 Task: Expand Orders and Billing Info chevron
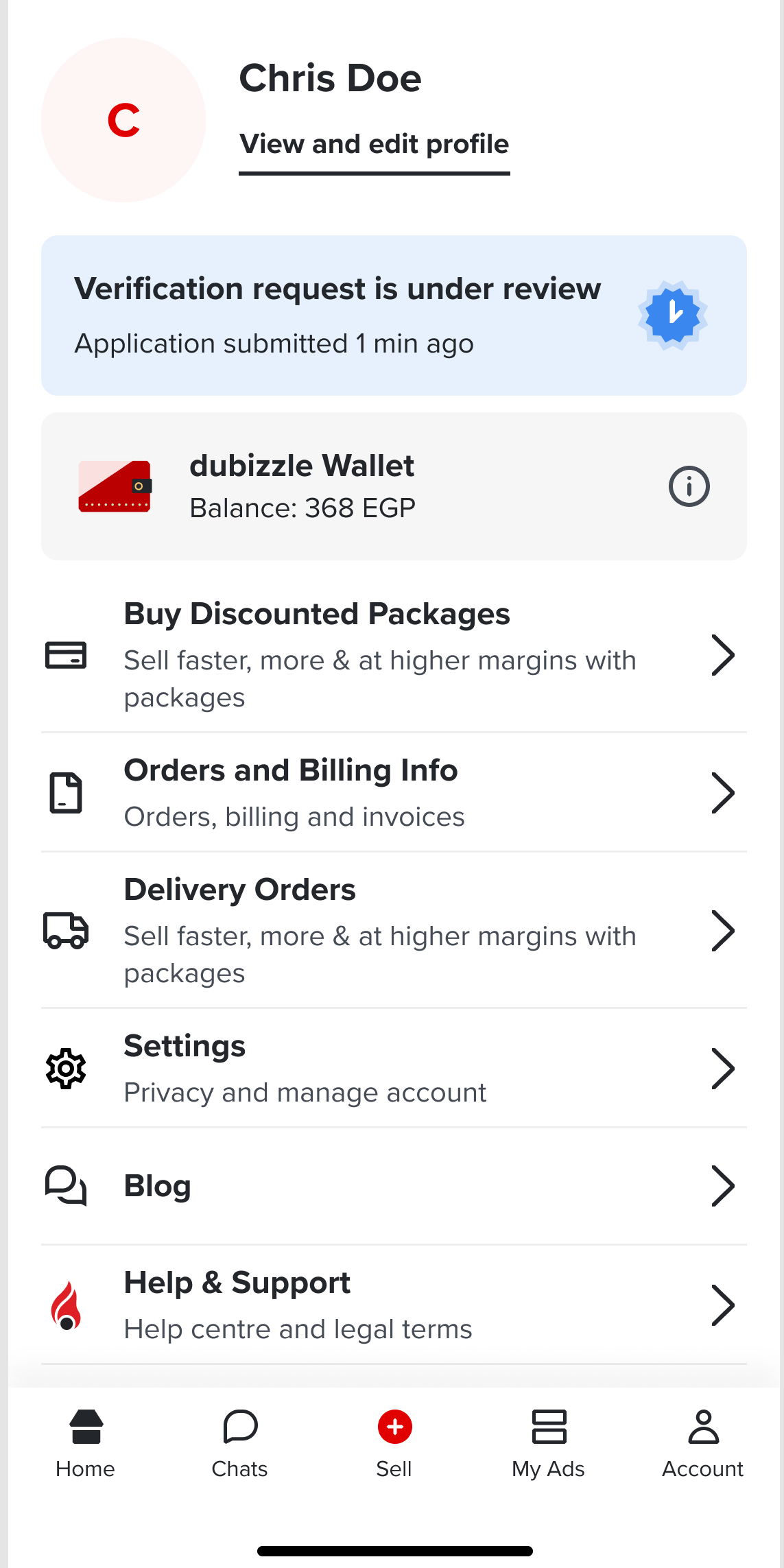724,792
